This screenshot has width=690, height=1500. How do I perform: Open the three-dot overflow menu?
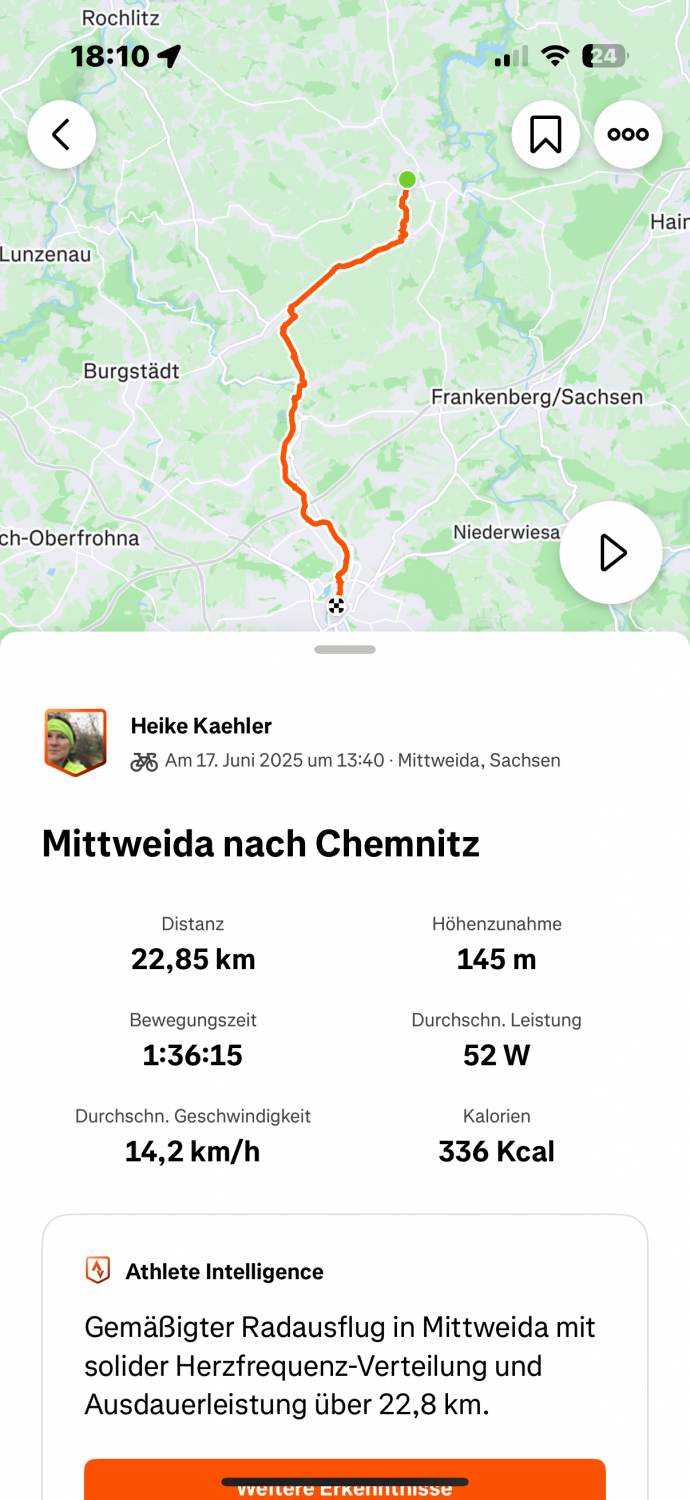pyautogui.click(x=628, y=134)
